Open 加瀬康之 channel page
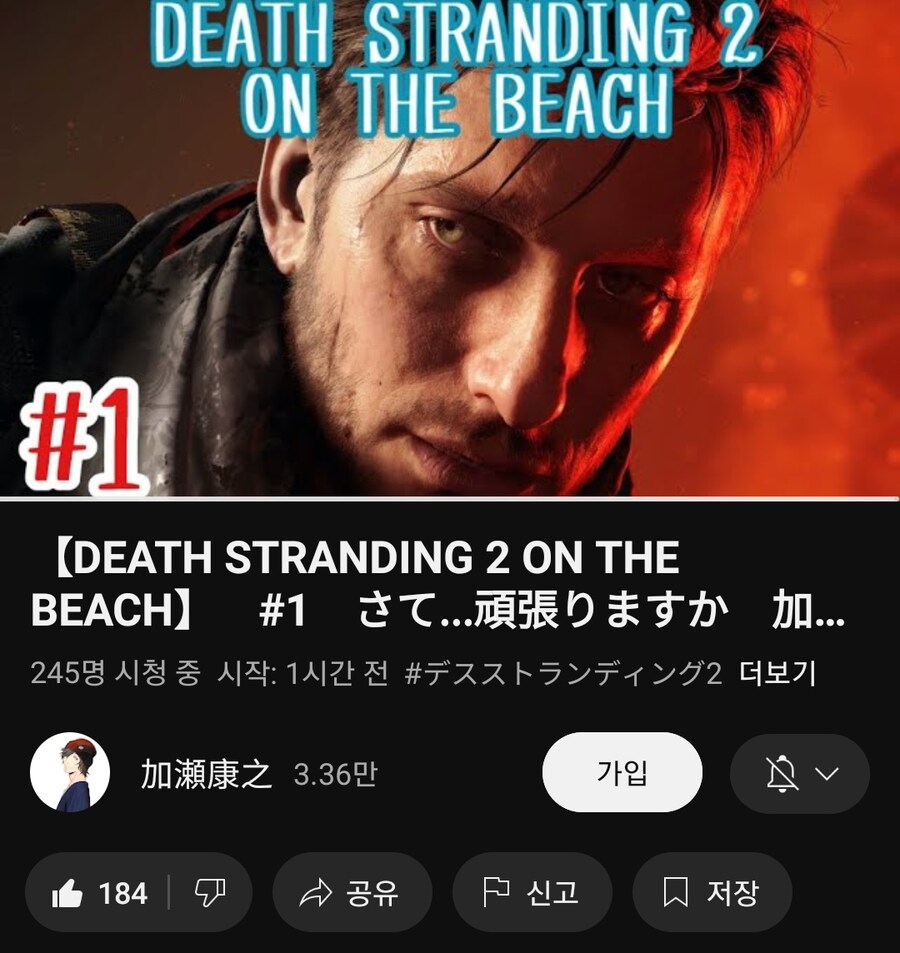The image size is (900, 953). pyautogui.click(x=206, y=773)
